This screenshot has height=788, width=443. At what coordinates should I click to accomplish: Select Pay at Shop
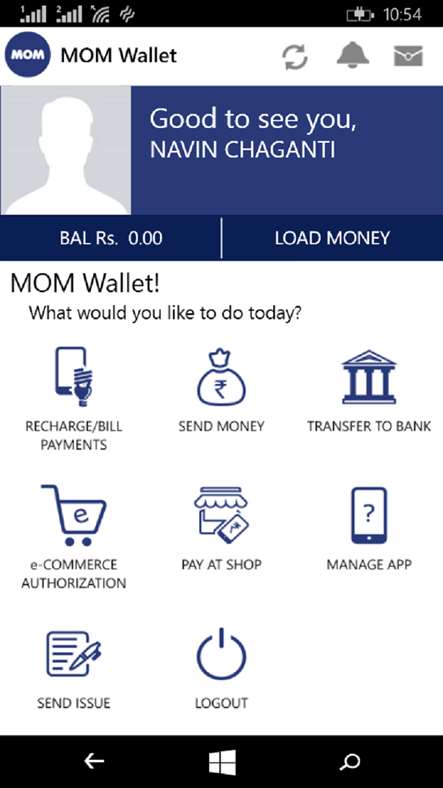point(222,529)
